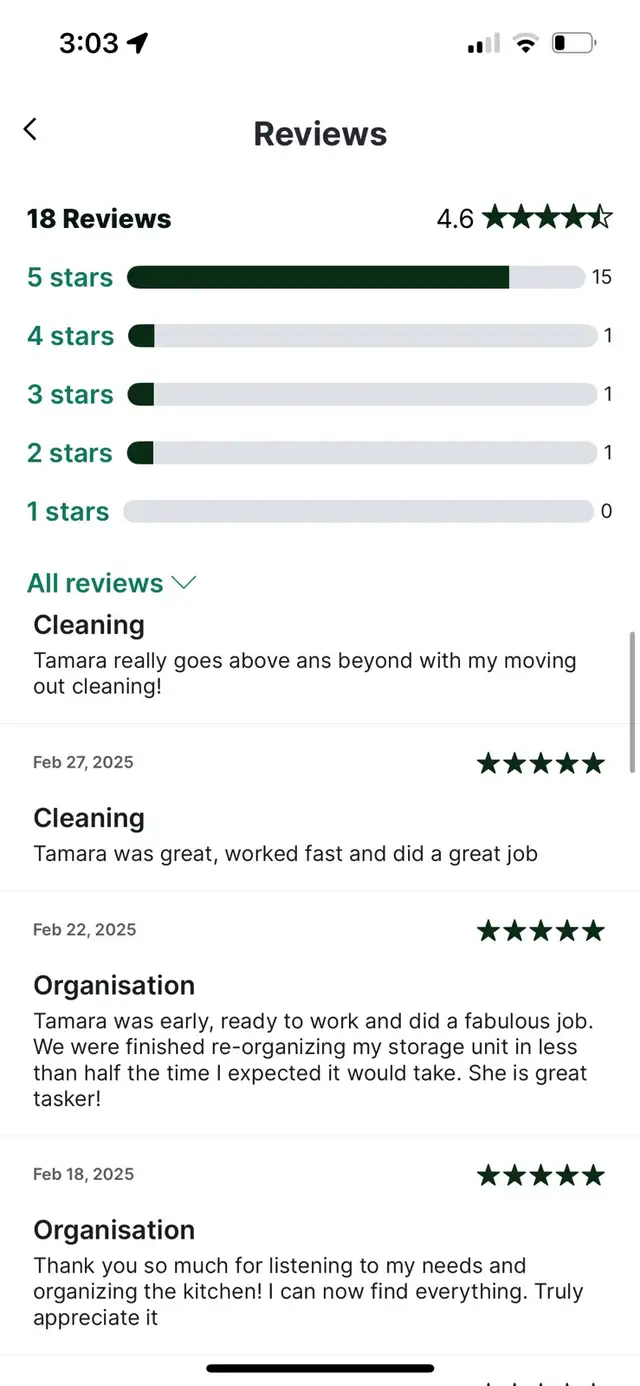This screenshot has height=1386, width=640.
Task: Filter reviews by 4 stars
Action: click(x=319, y=336)
